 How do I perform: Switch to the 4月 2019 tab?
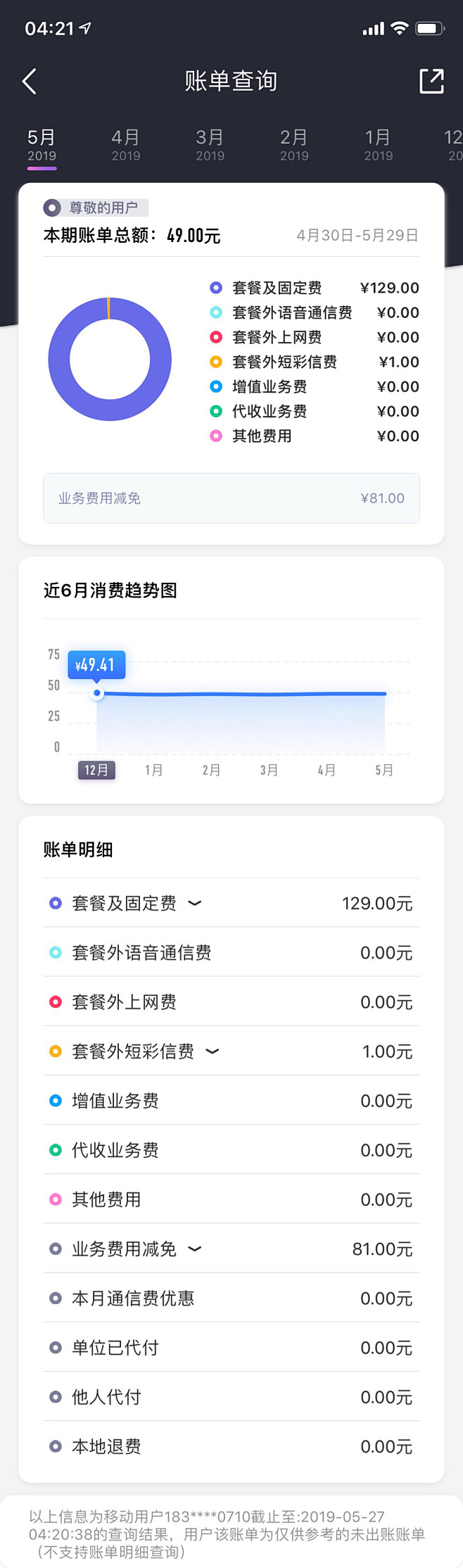tap(126, 145)
